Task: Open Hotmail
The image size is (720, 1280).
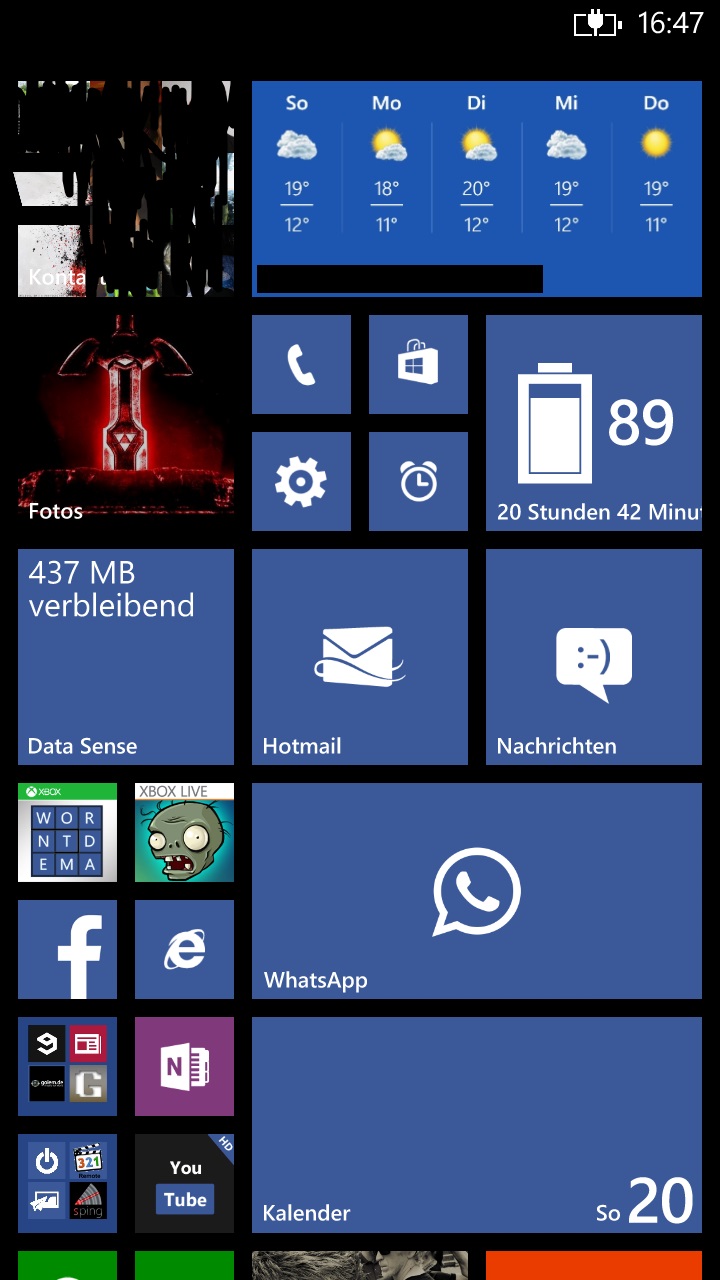Action: click(x=360, y=657)
